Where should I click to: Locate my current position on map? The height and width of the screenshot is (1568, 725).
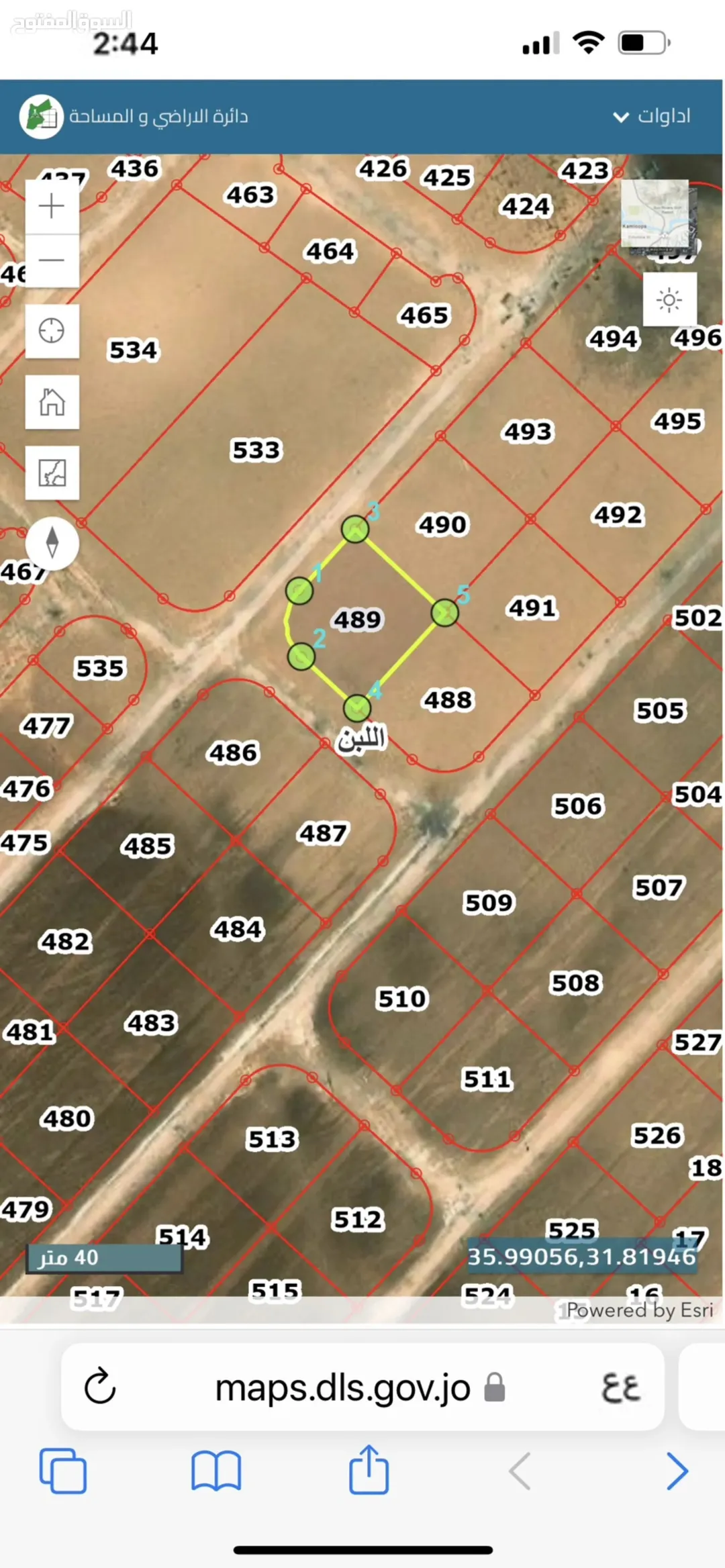tap(52, 331)
